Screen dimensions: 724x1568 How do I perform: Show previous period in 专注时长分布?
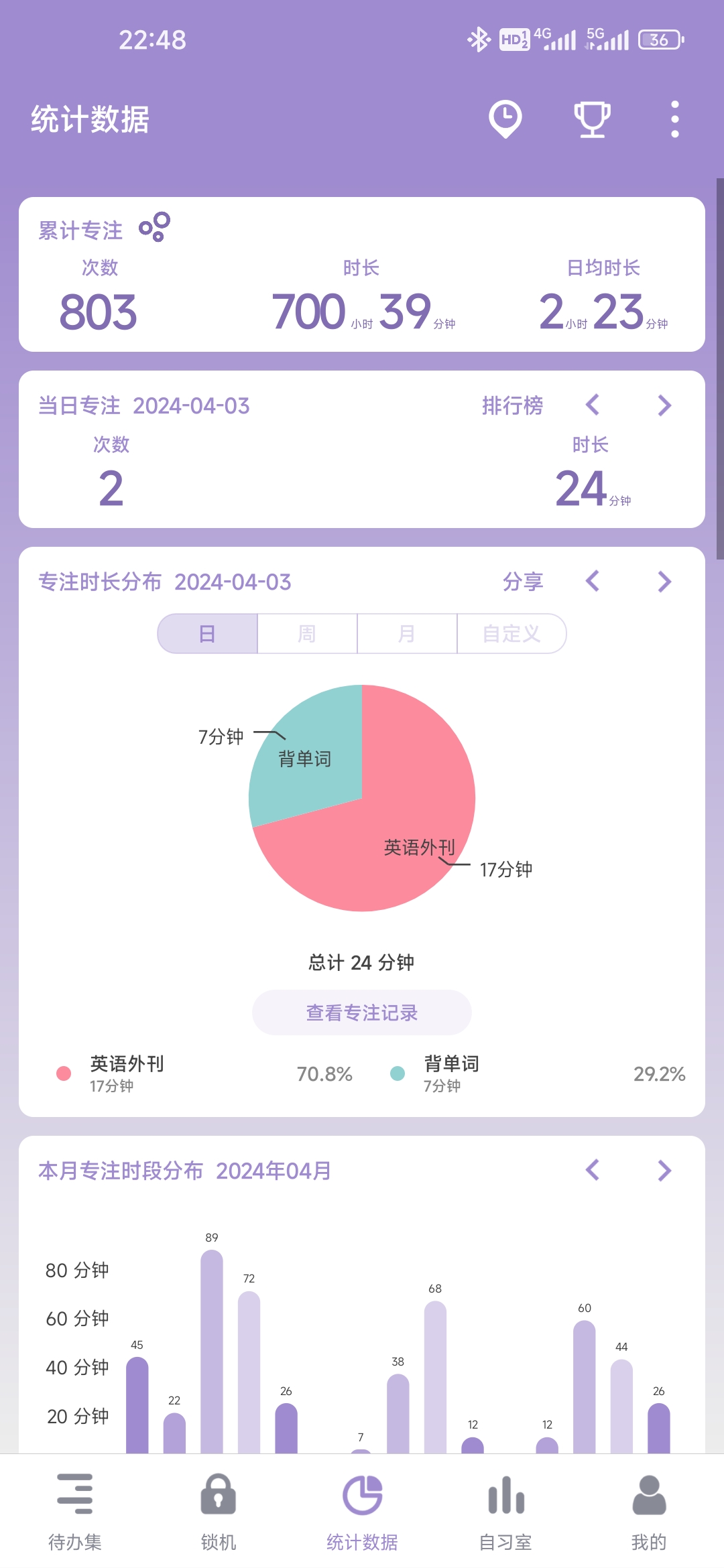[x=593, y=582]
